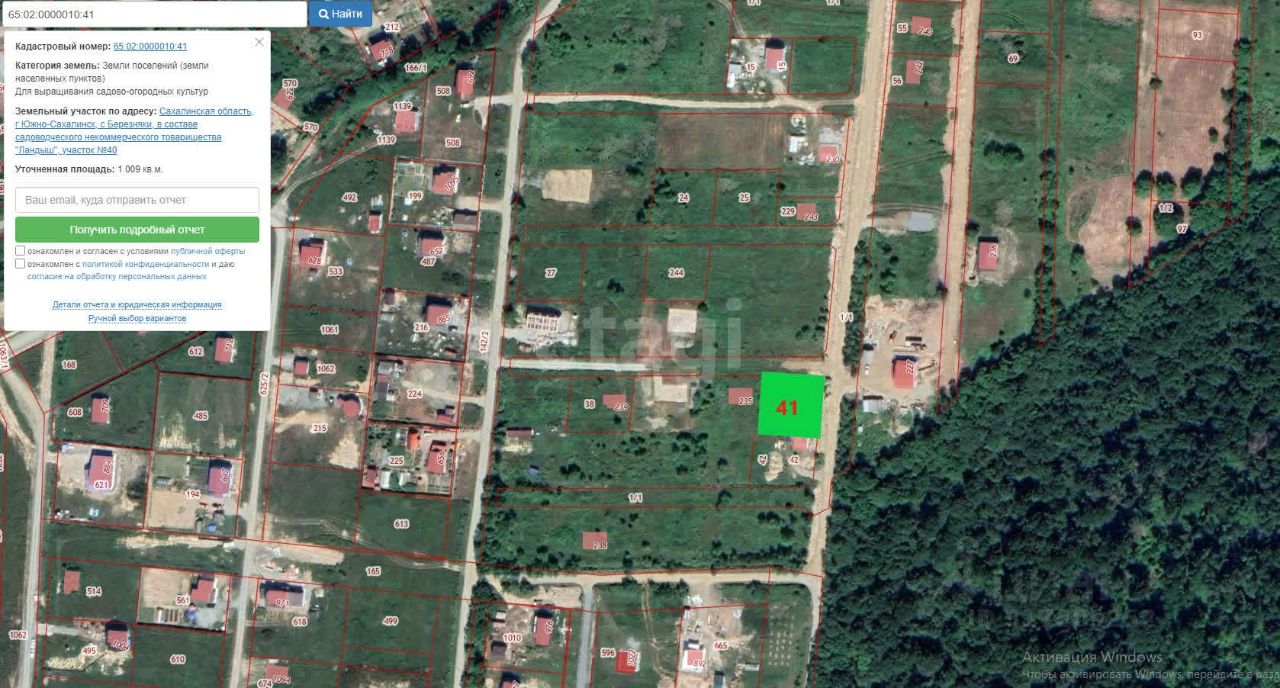Open Детали отчета и юридическая информация link
This screenshot has height=688, width=1280.
click(x=137, y=305)
